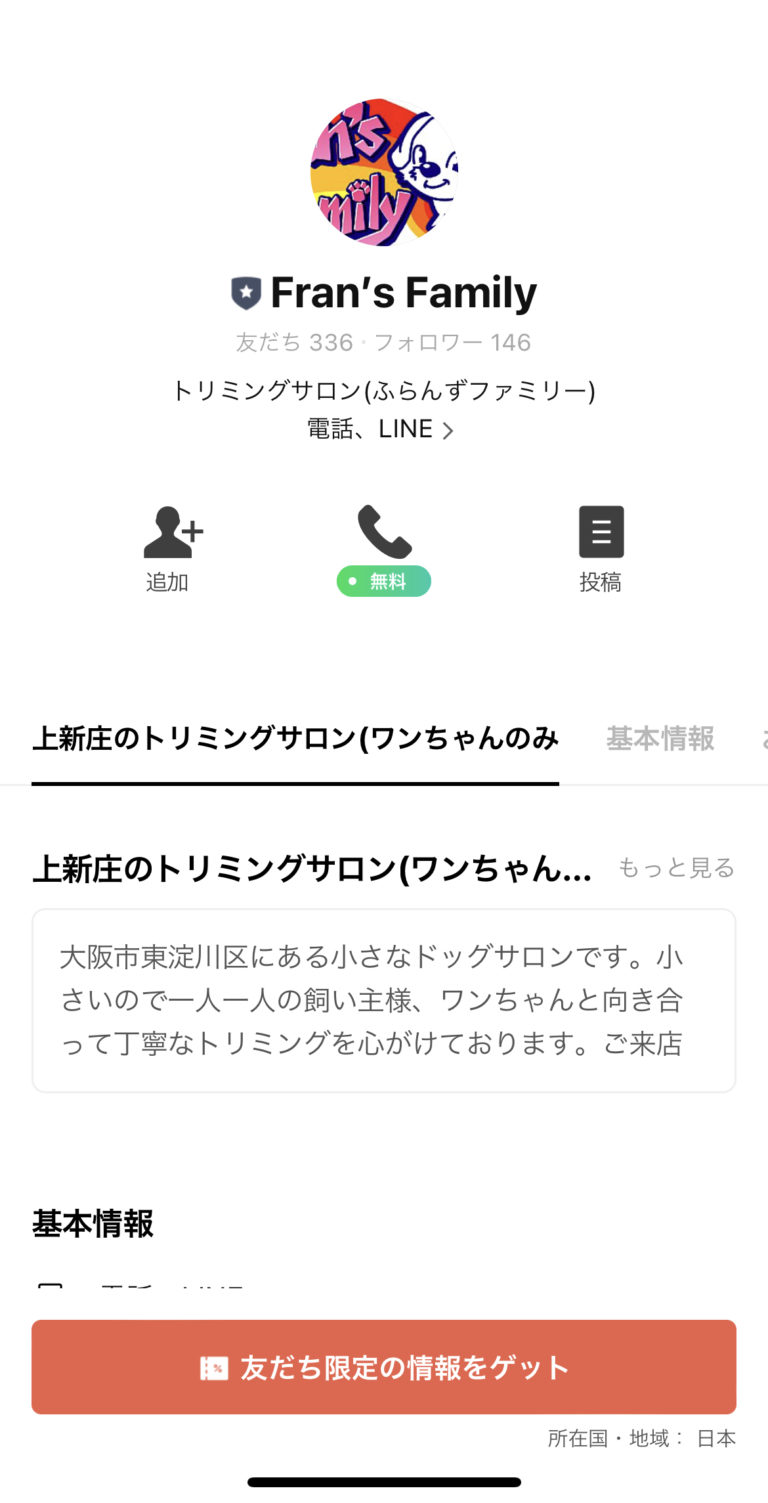This screenshot has height=1503, width=768.
Task: Select the 上新庄のトリミングサロン tab
Action: pos(295,738)
